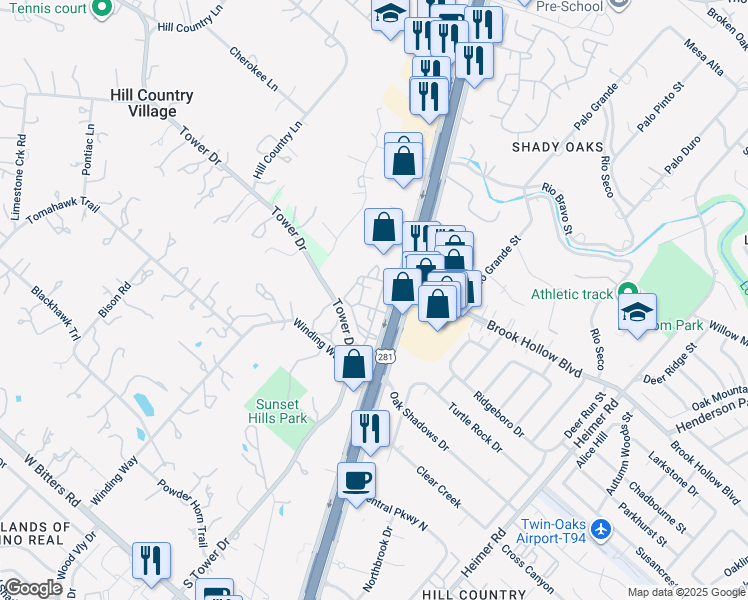Tap the shopping bag marker west of Shady Oaks
Image resolution: width=748 pixels, height=600 pixels.
(403, 159)
